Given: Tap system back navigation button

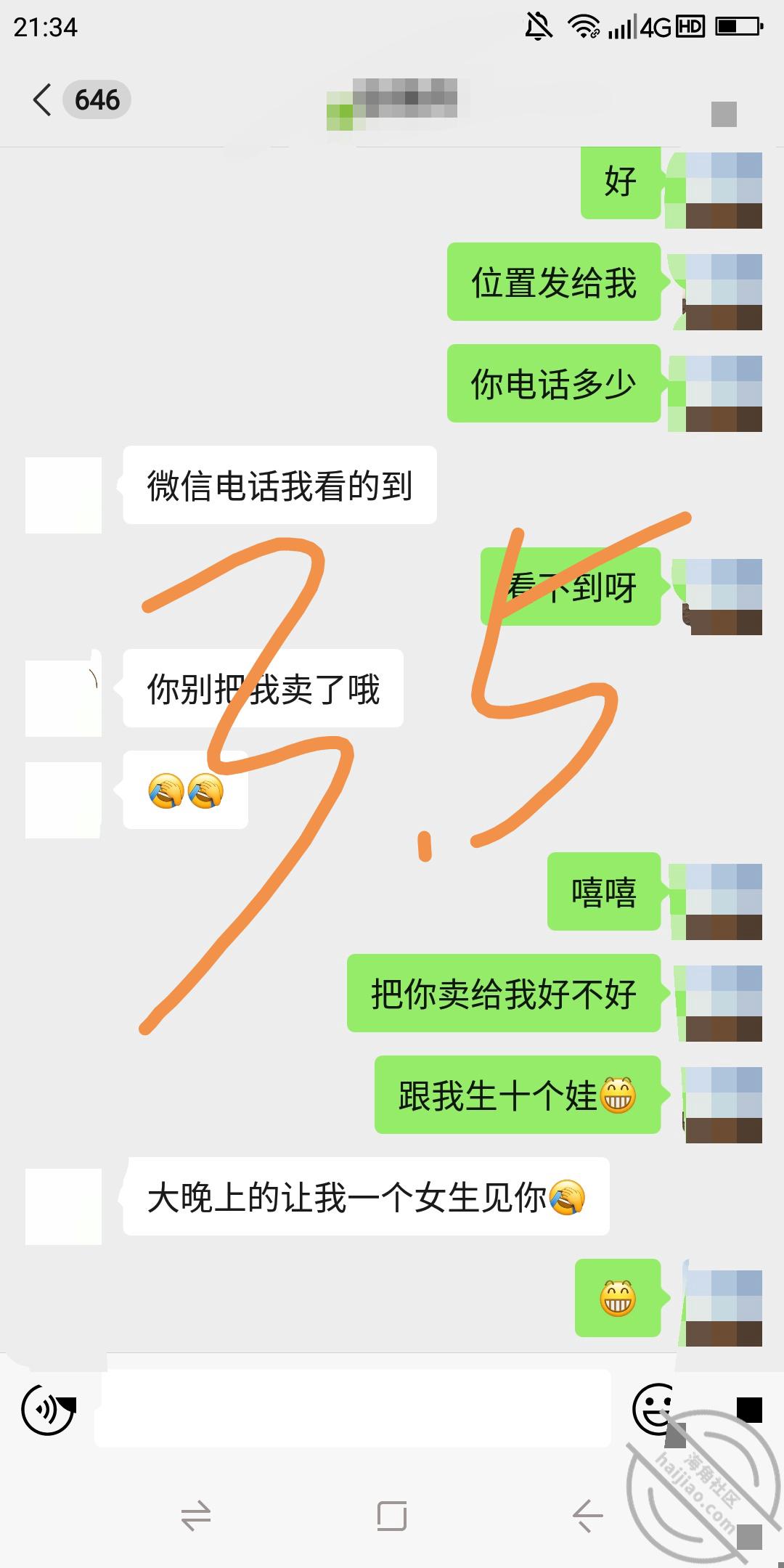Looking at the screenshot, I should tap(587, 1516).
